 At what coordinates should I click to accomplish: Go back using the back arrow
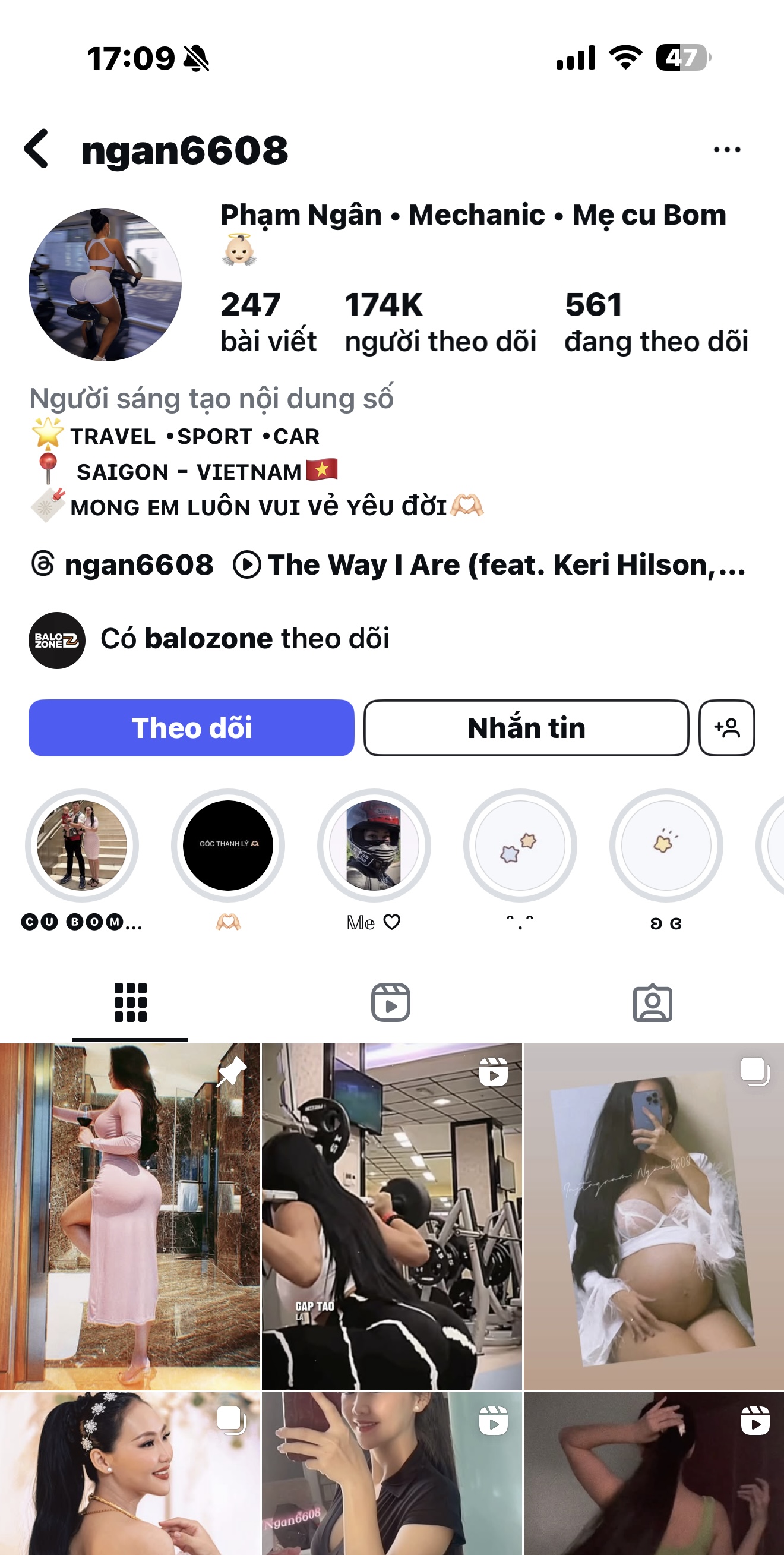36,149
